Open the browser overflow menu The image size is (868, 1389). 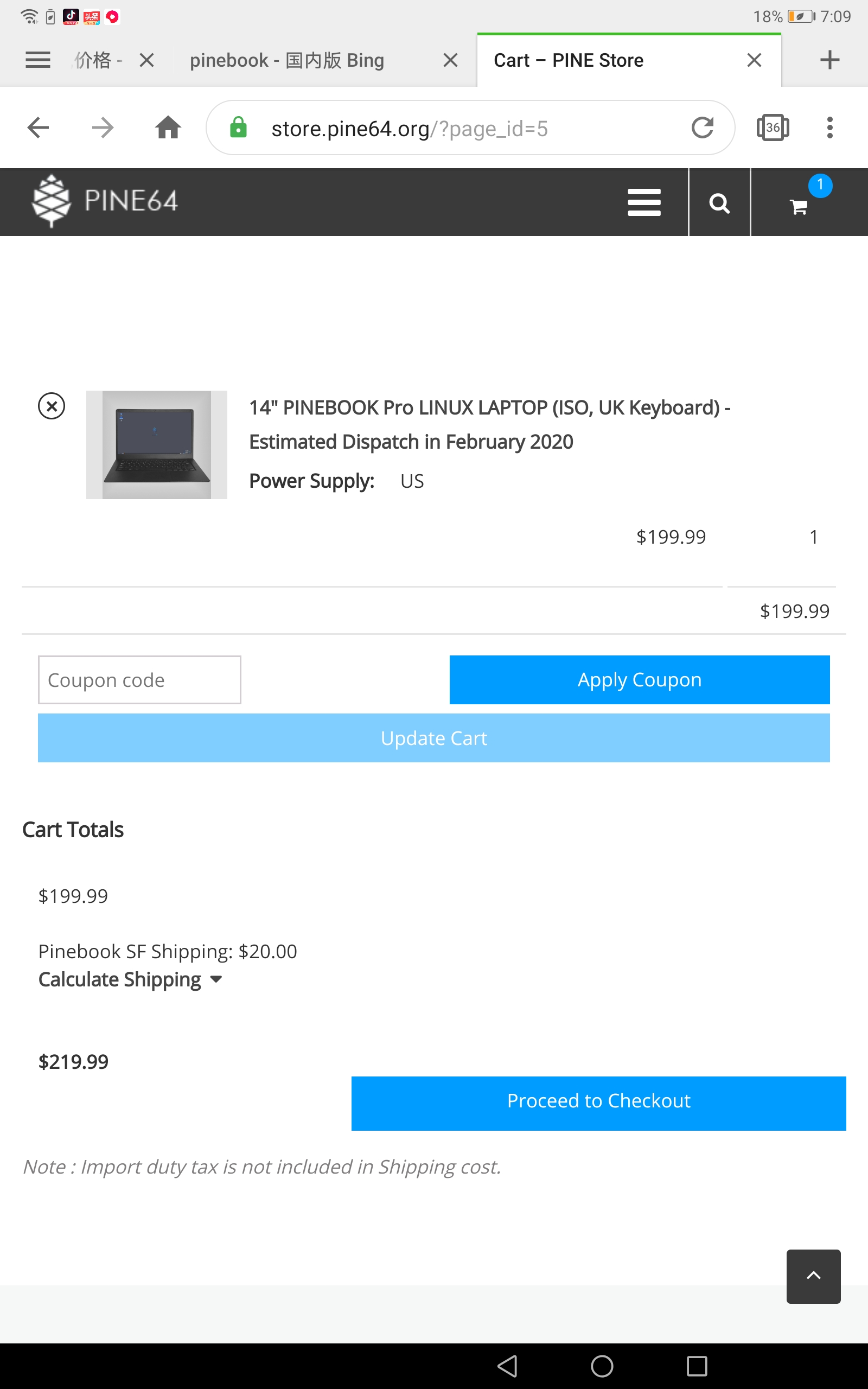[x=829, y=128]
